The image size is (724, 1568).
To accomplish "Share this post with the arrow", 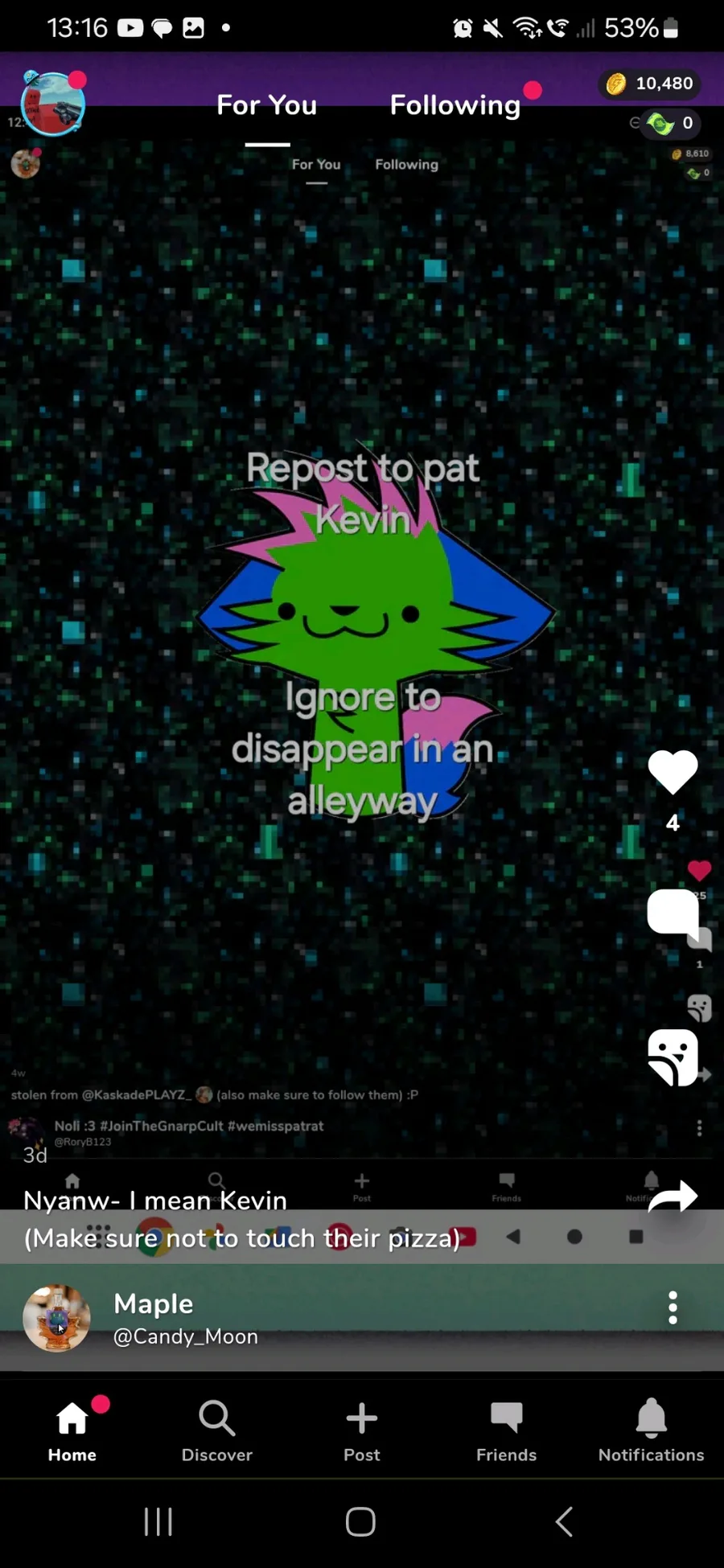I will (x=673, y=1197).
